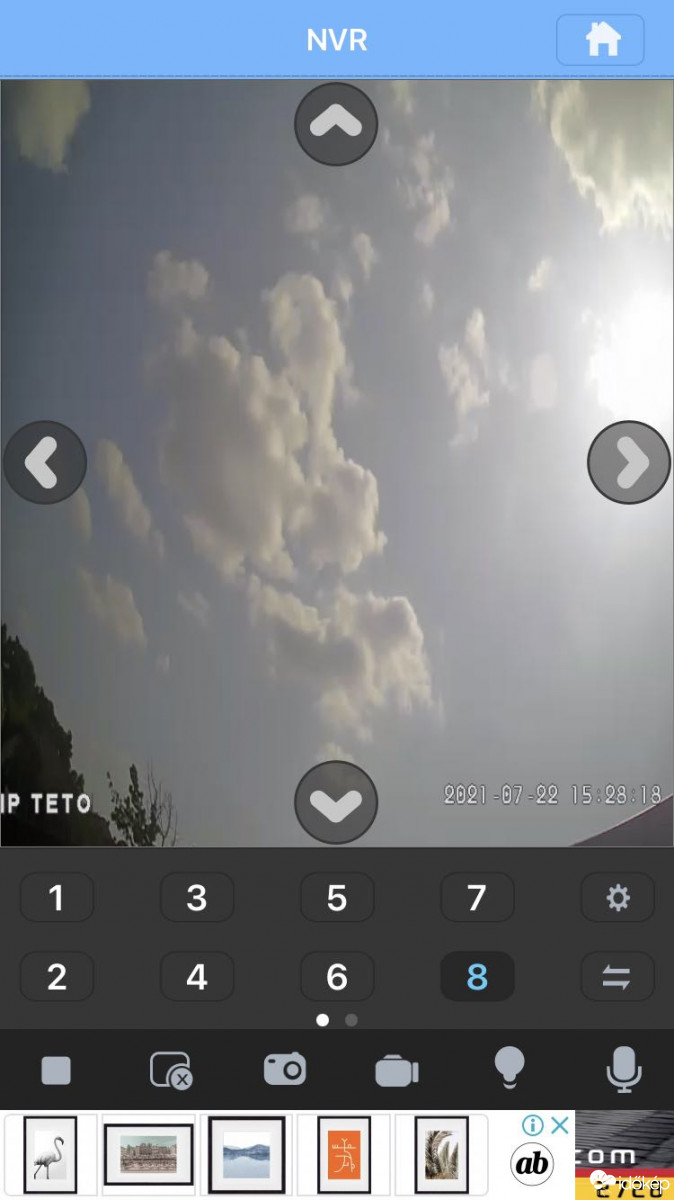Viewport: 674px width, 1200px height.
Task: Pan the camera left
Action: (x=45, y=462)
